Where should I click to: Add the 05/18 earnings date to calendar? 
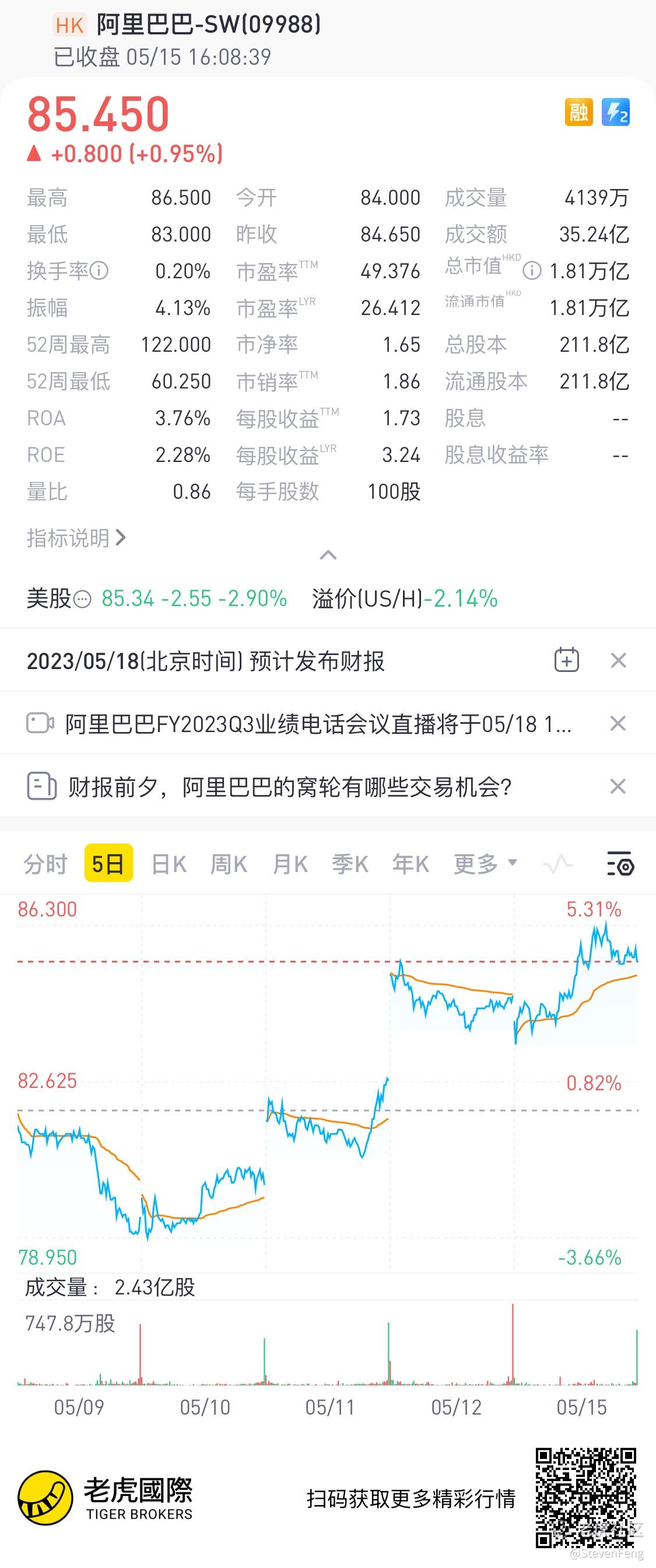pos(567,660)
